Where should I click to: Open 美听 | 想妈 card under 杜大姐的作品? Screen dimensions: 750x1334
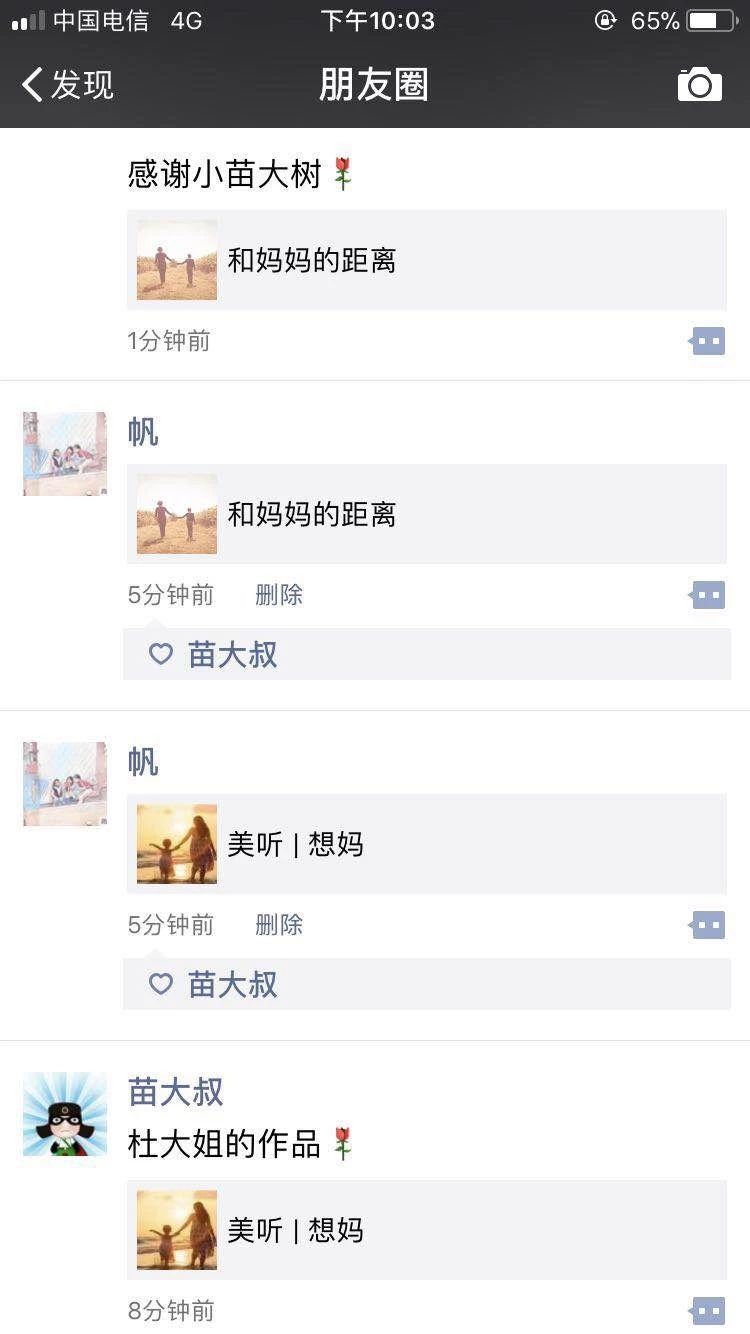[426, 1230]
